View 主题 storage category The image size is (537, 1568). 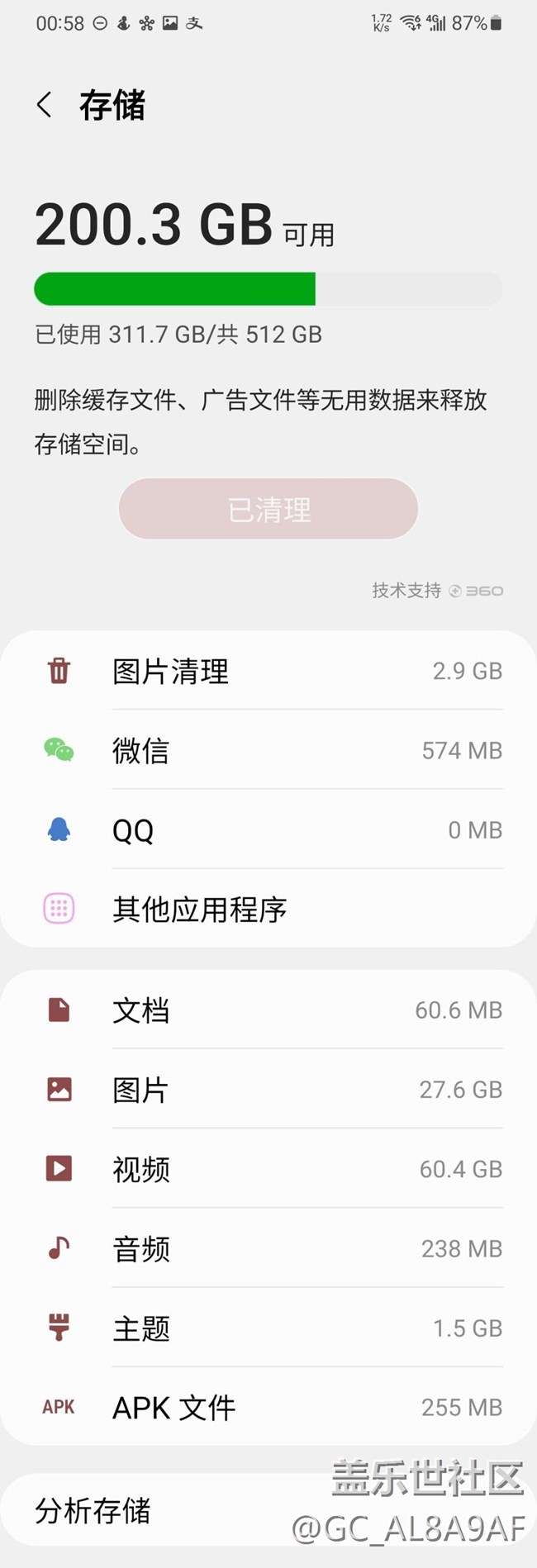tap(268, 1328)
